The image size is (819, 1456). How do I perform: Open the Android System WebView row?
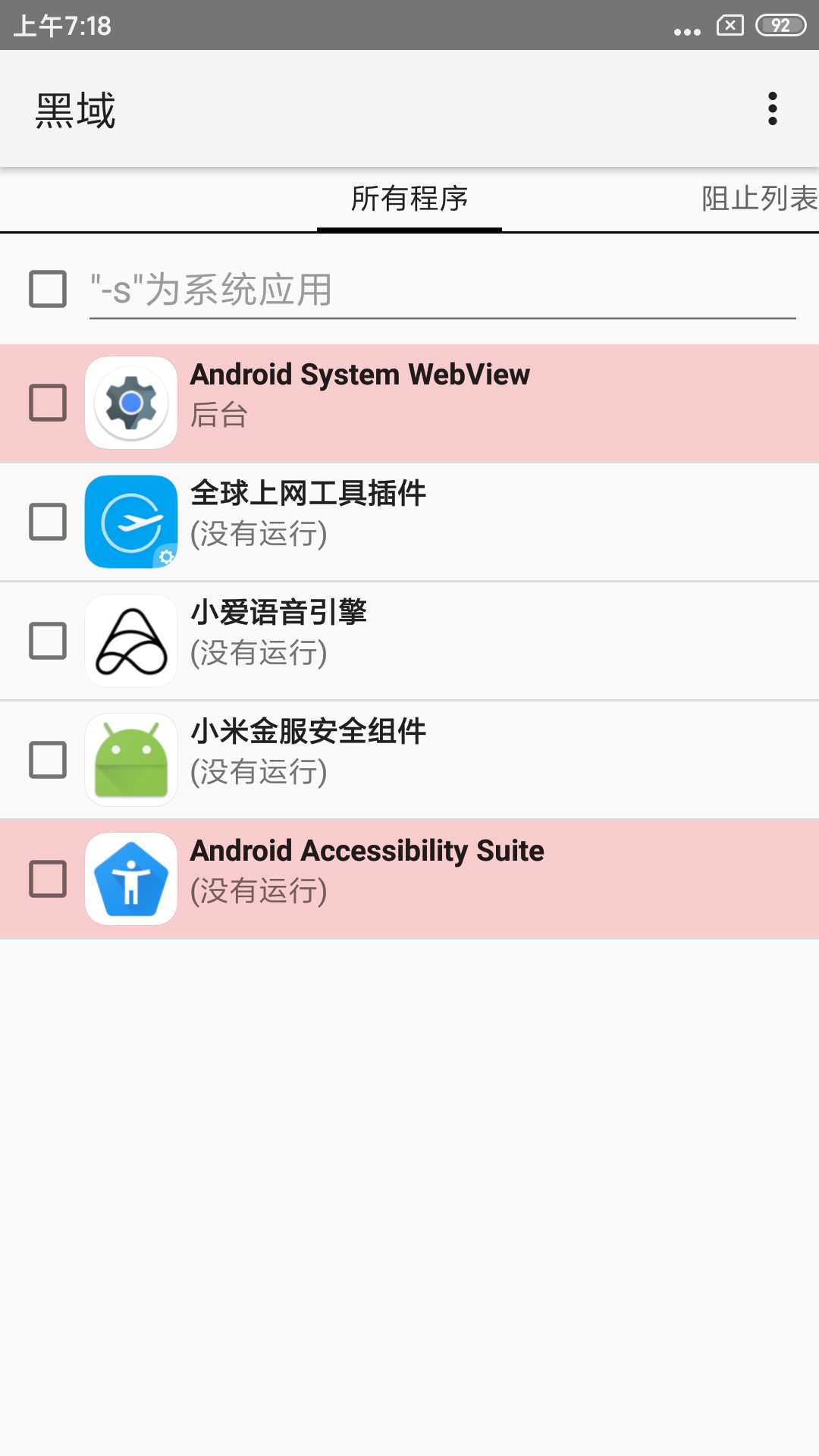455,403
